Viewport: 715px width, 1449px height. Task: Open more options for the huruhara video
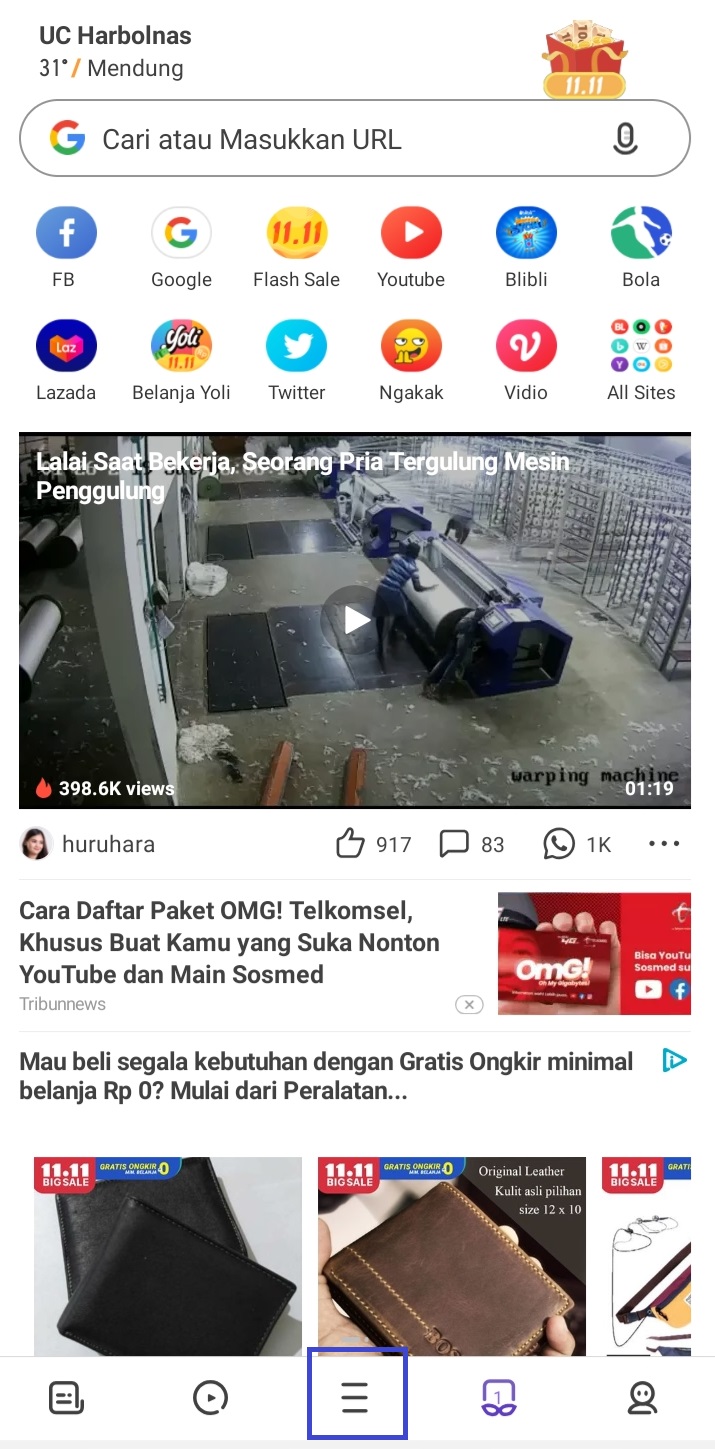[x=664, y=844]
